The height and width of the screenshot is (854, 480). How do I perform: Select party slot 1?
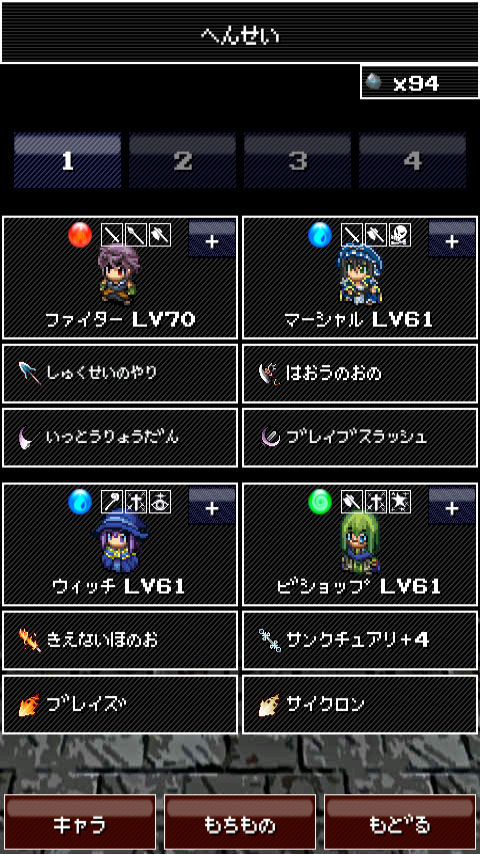point(68,161)
